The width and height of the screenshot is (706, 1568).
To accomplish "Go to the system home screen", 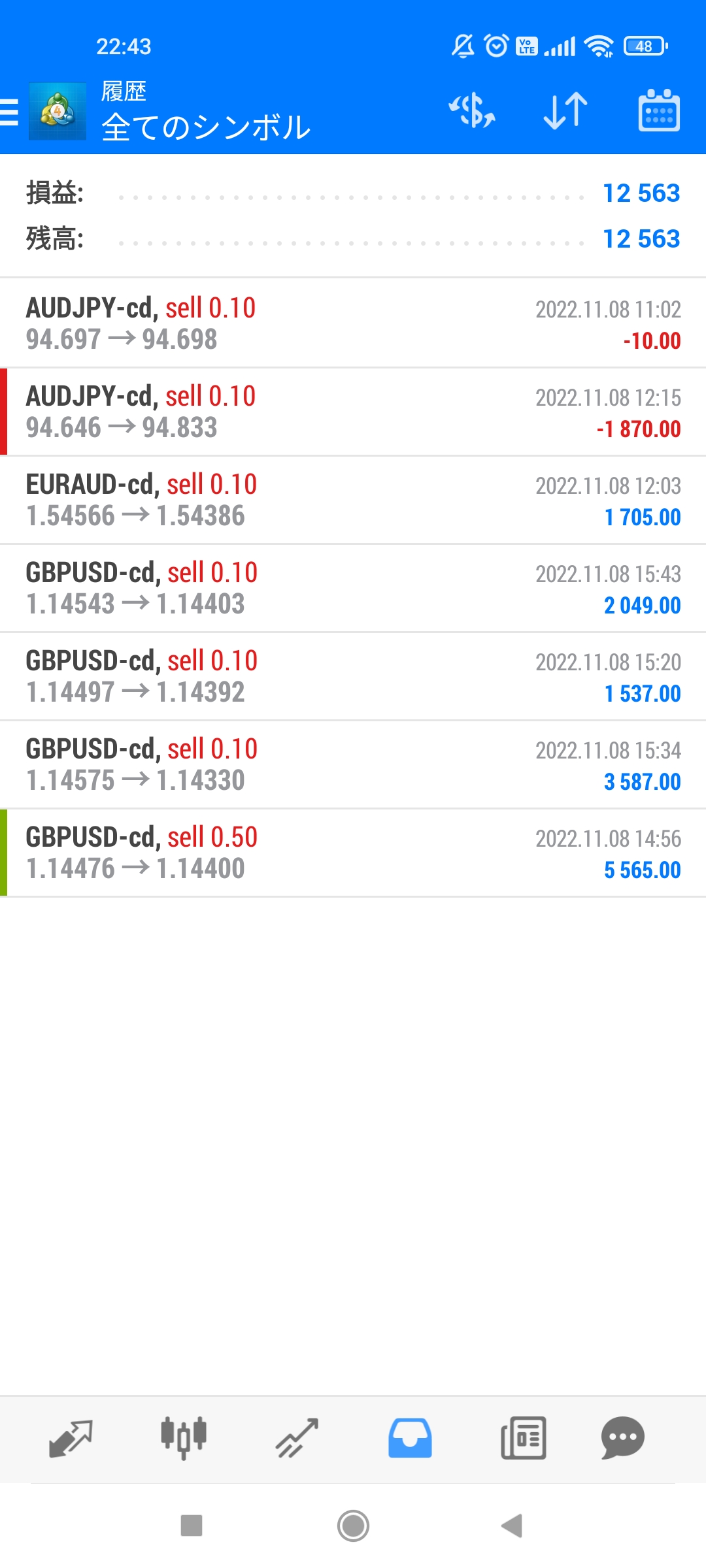I will 353,1526.
